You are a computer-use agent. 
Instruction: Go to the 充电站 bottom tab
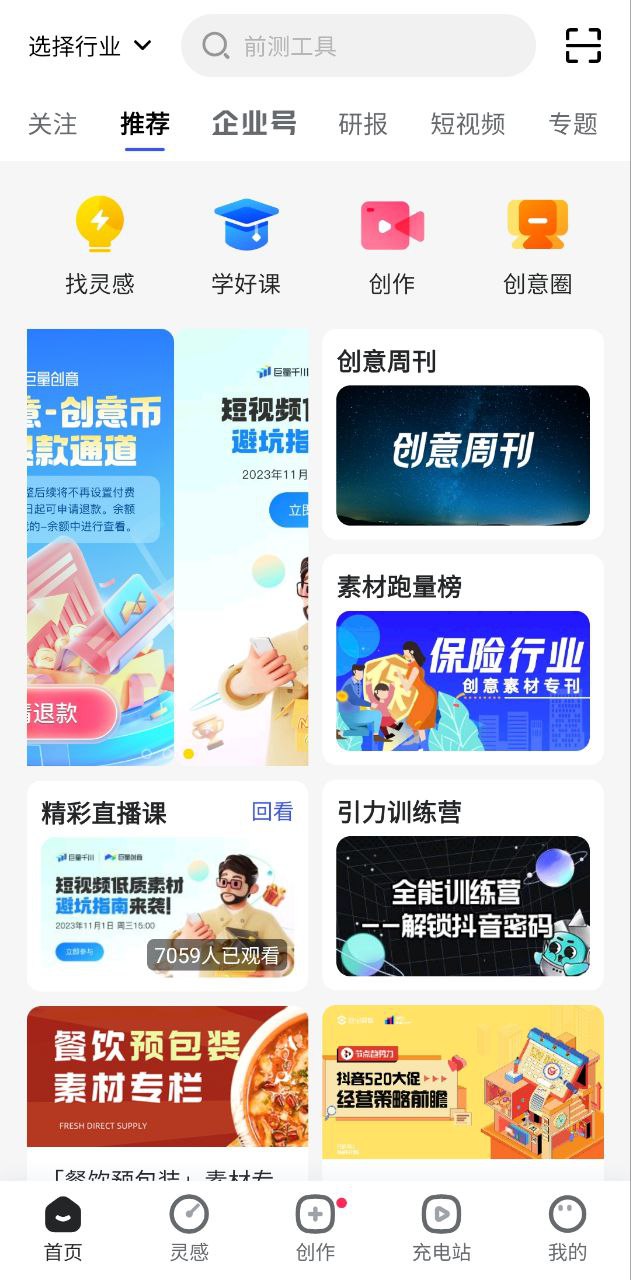[441, 1229]
